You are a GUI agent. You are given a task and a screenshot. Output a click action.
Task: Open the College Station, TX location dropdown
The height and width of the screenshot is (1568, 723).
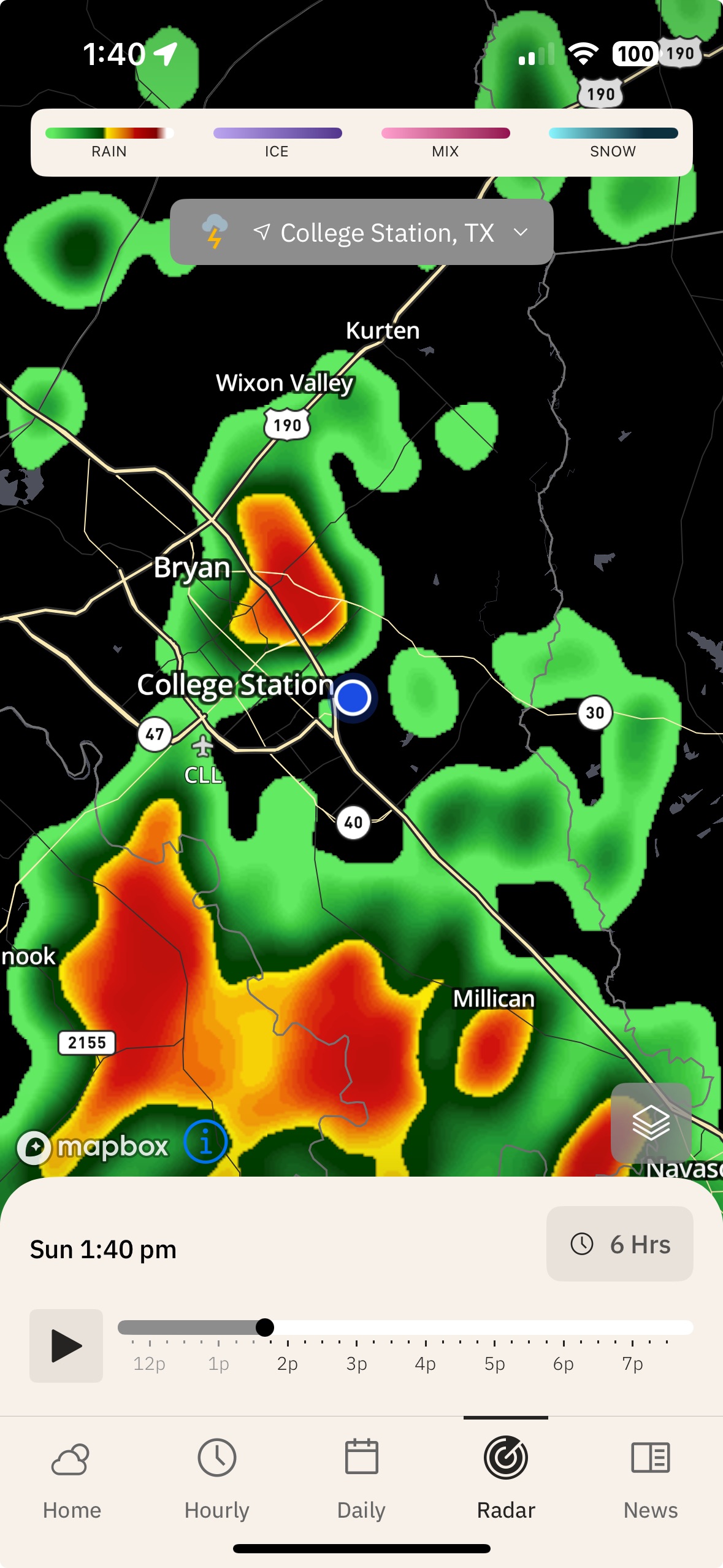362,233
